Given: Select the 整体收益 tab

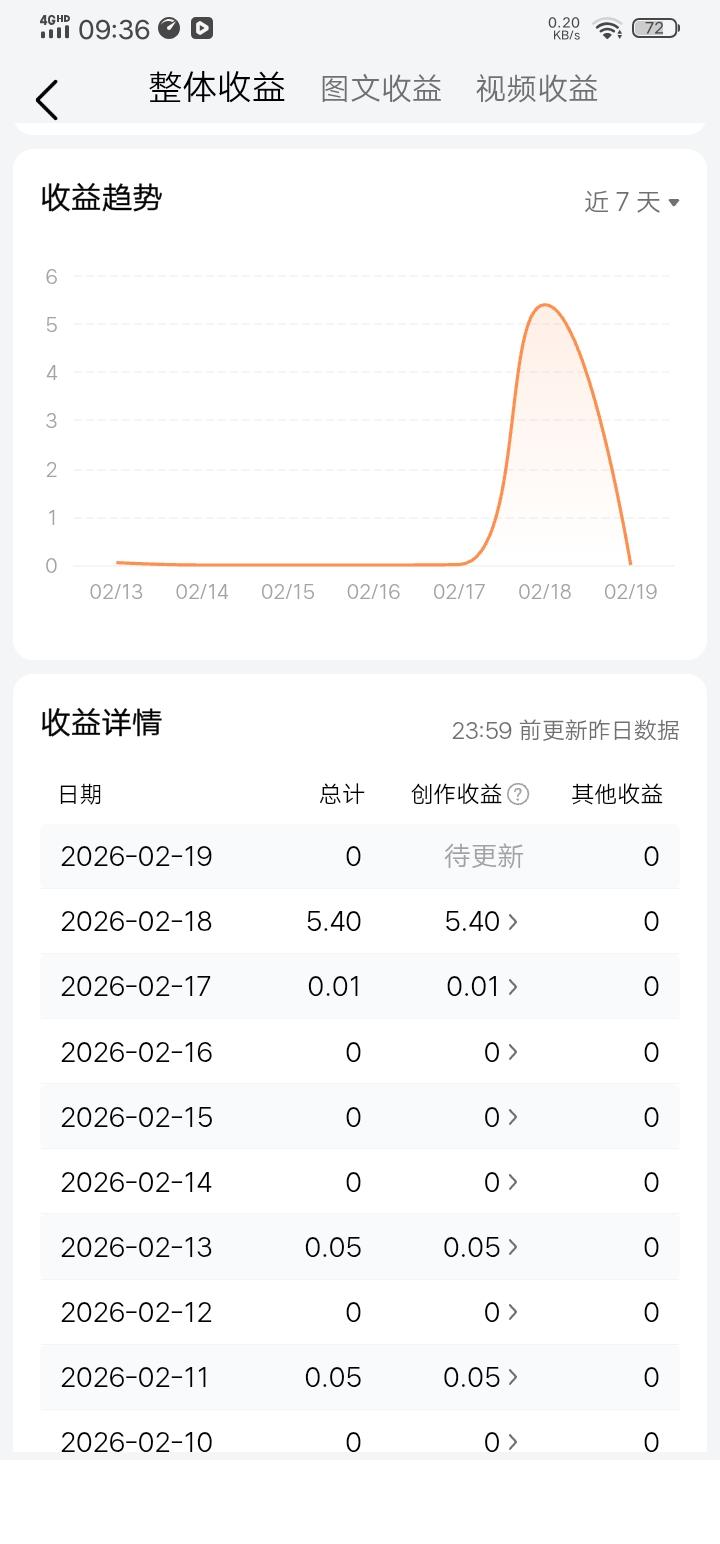Looking at the screenshot, I should coord(217,88).
